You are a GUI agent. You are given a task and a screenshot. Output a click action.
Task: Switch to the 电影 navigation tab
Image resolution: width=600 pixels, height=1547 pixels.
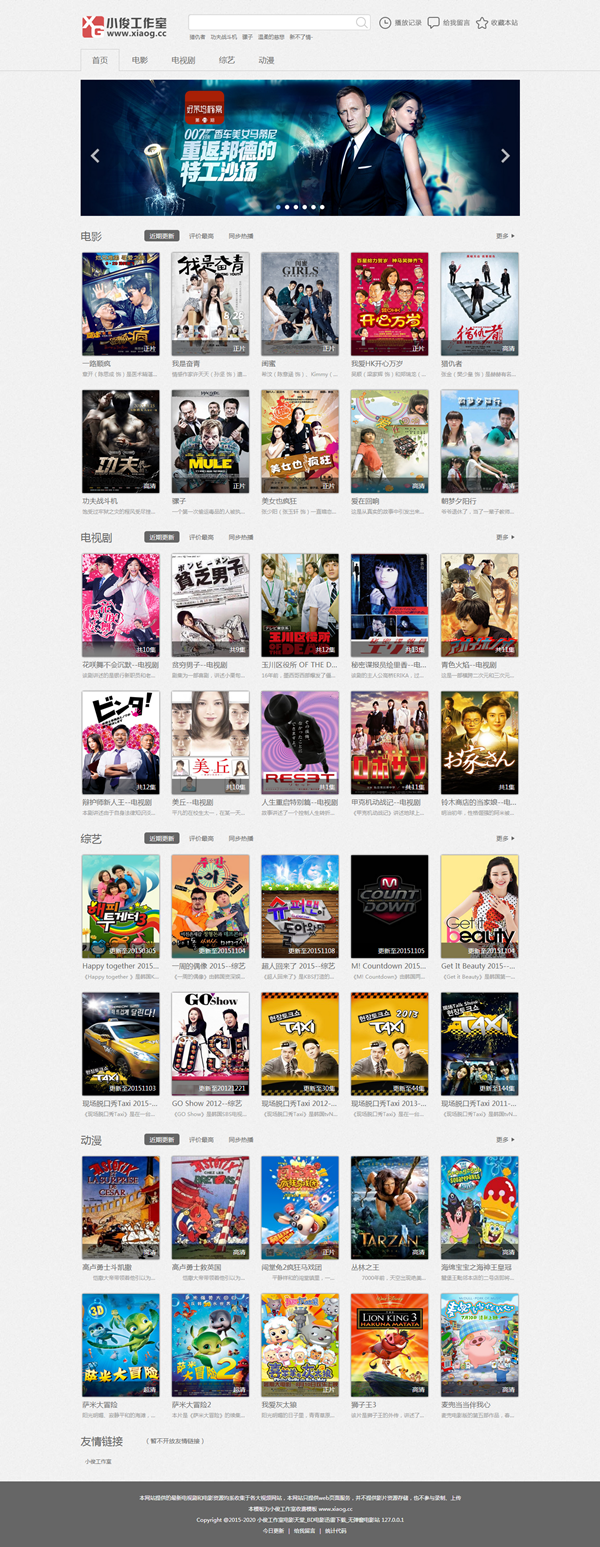tap(140, 60)
